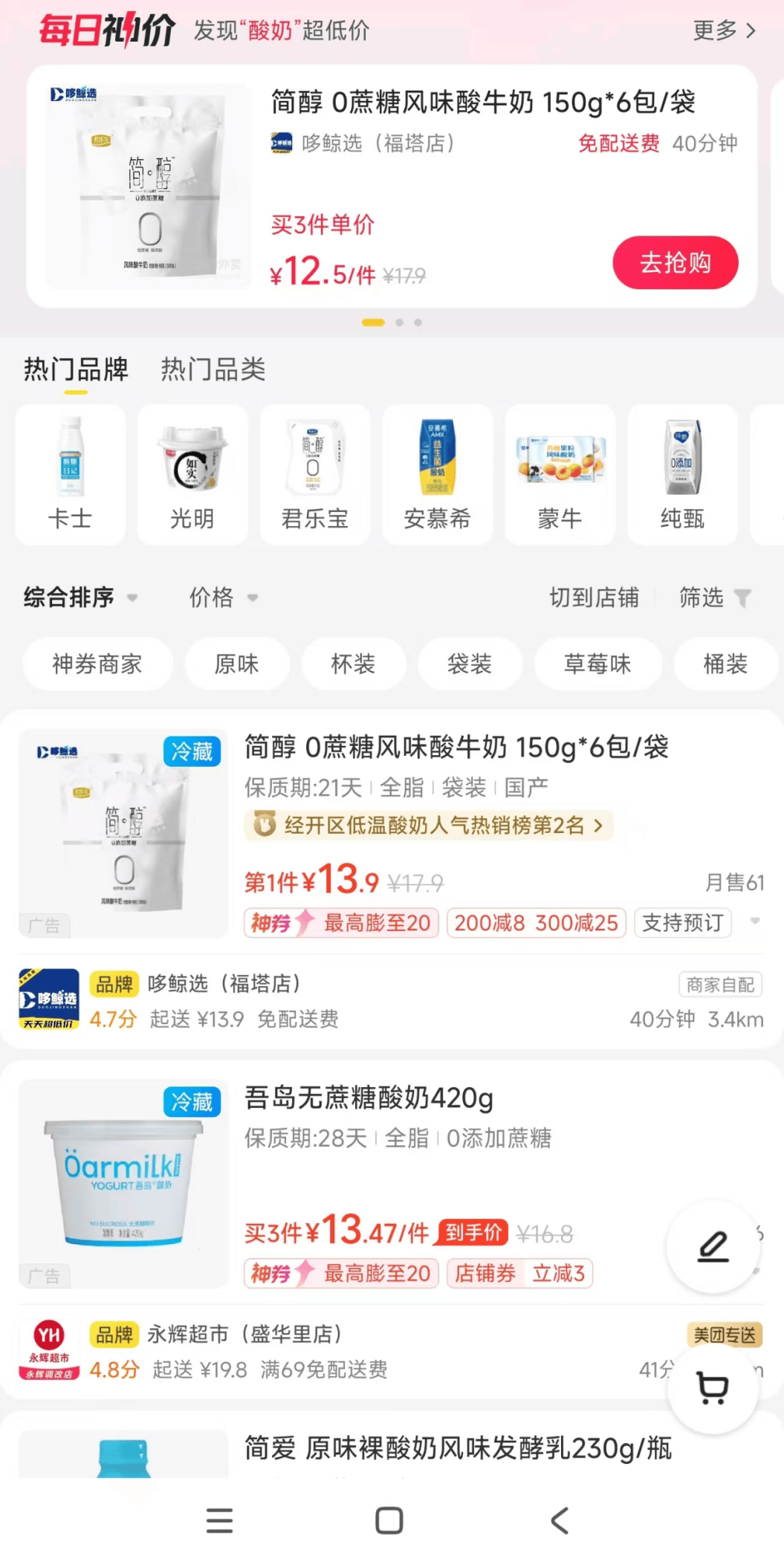
Task: Switch to 热门品类 tab
Action: click(213, 369)
